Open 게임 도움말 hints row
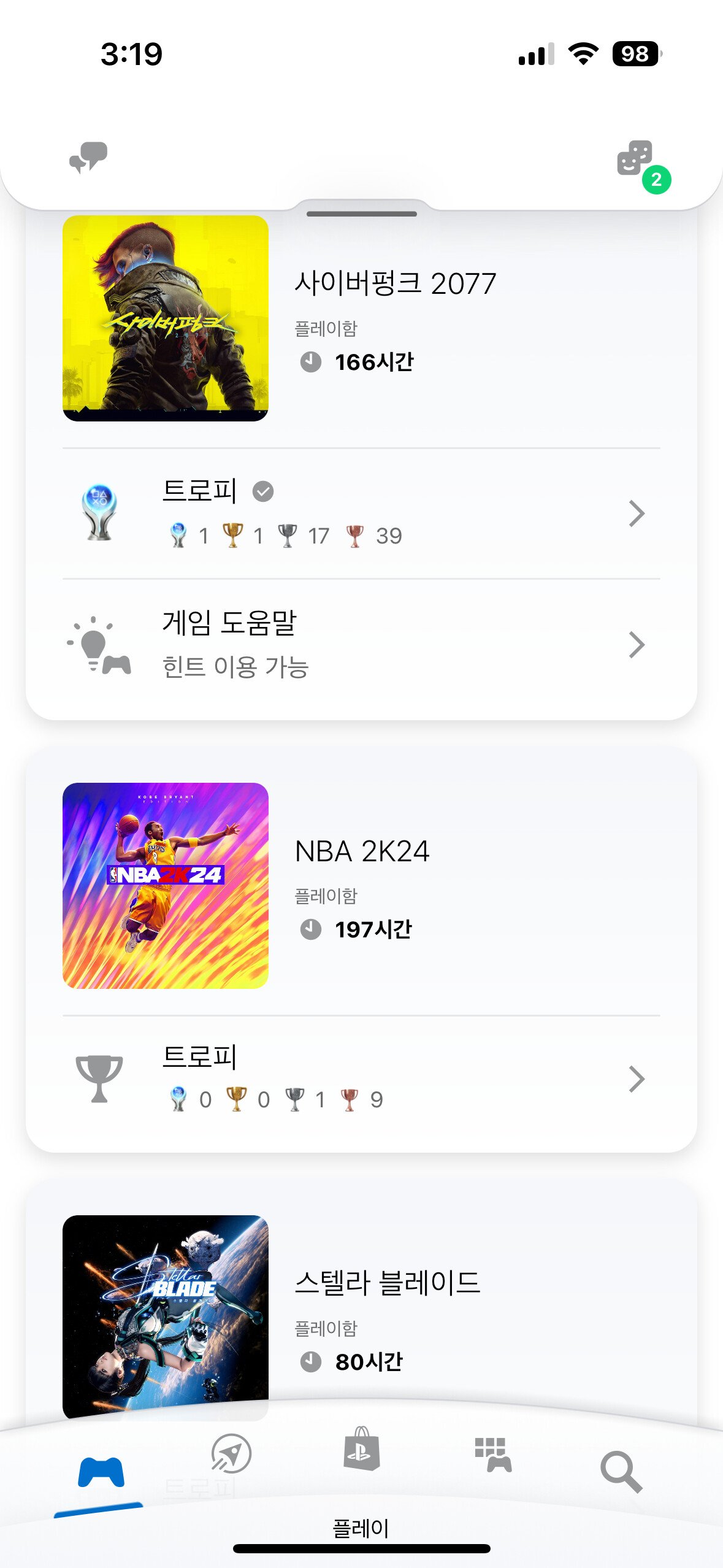The image size is (723, 1568). click(x=361, y=645)
